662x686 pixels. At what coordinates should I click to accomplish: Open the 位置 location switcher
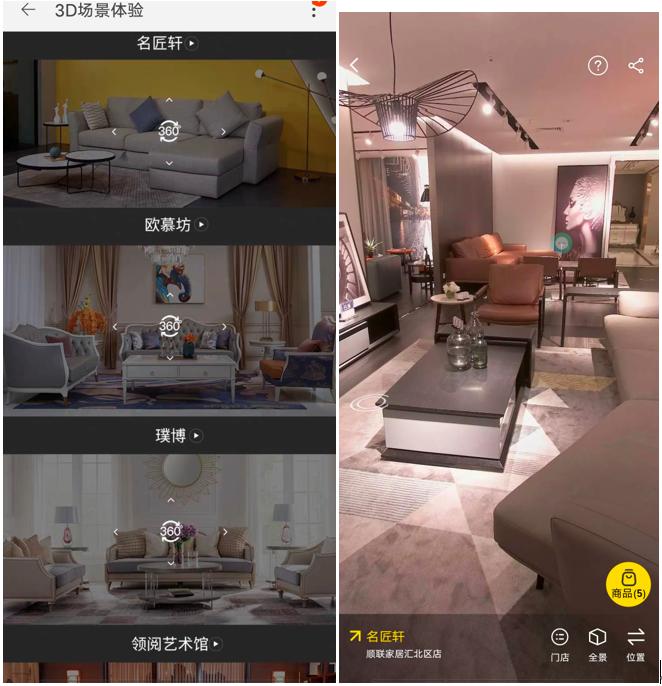pos(636,644)
